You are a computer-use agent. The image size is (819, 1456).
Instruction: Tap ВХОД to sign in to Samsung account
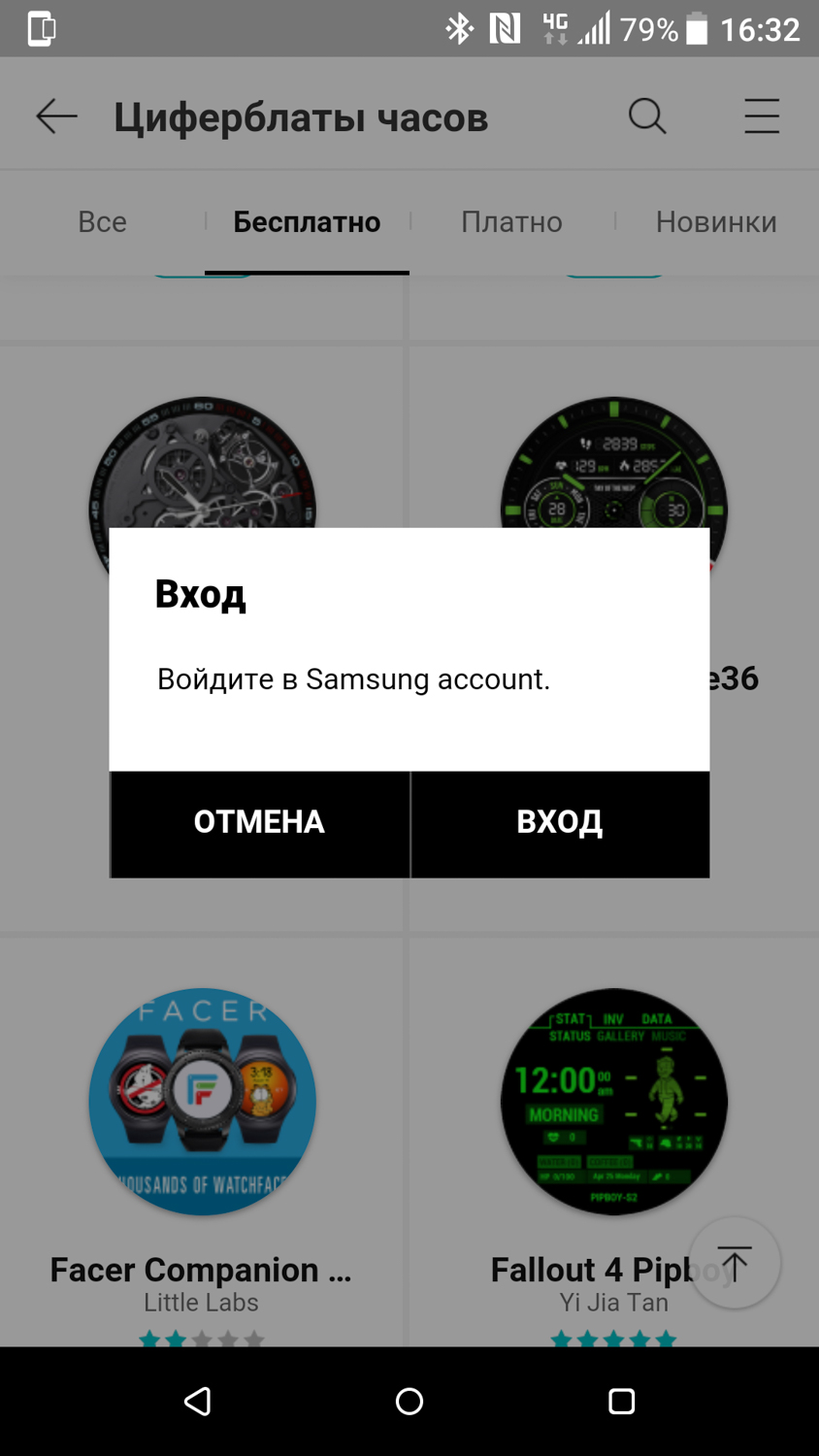tap(560, 823)
